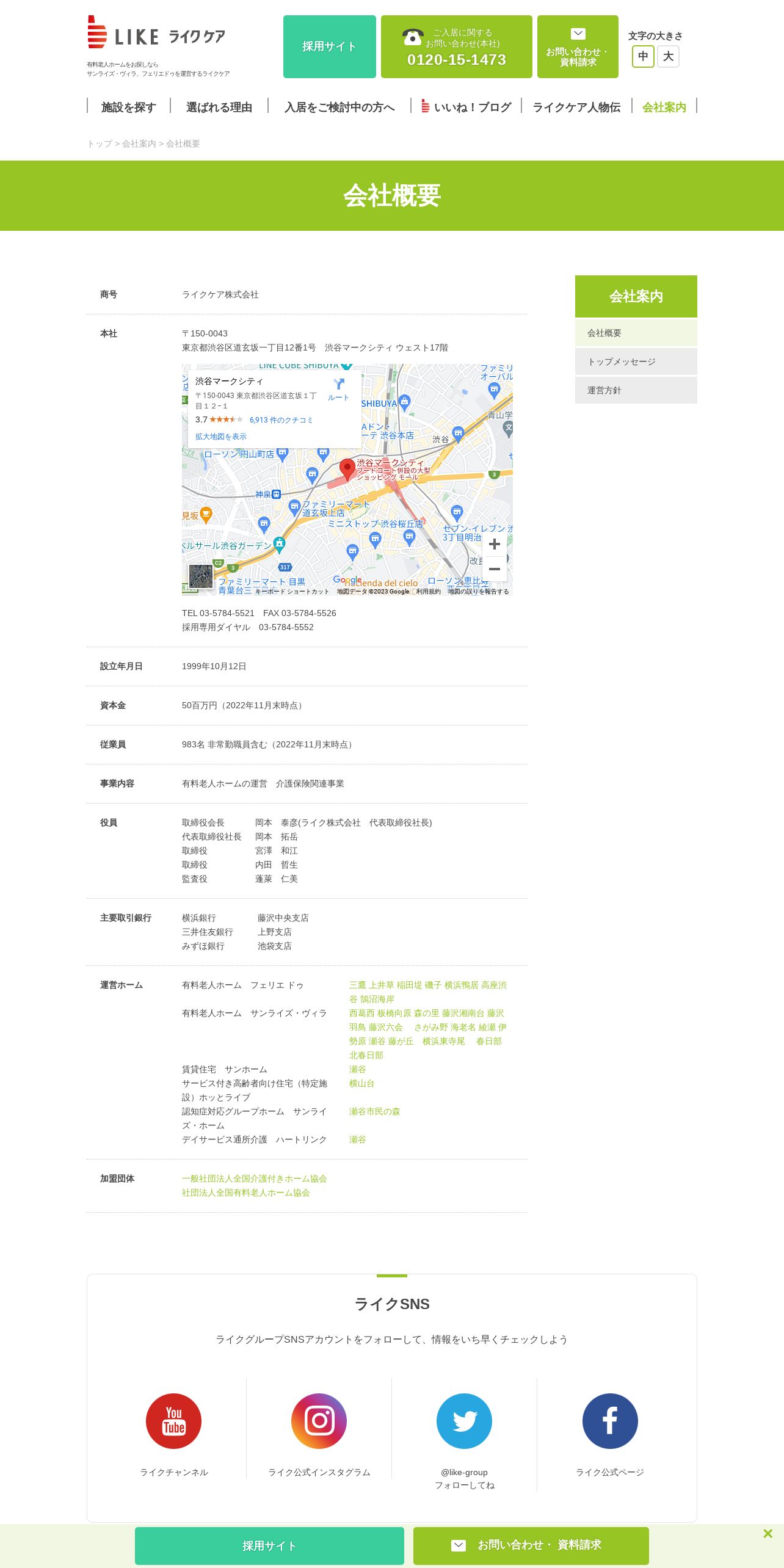Tap the 0120-15-1473 phone inquiry button
This screenshot has width=784, height=1568.
click(x=456, y=46)
